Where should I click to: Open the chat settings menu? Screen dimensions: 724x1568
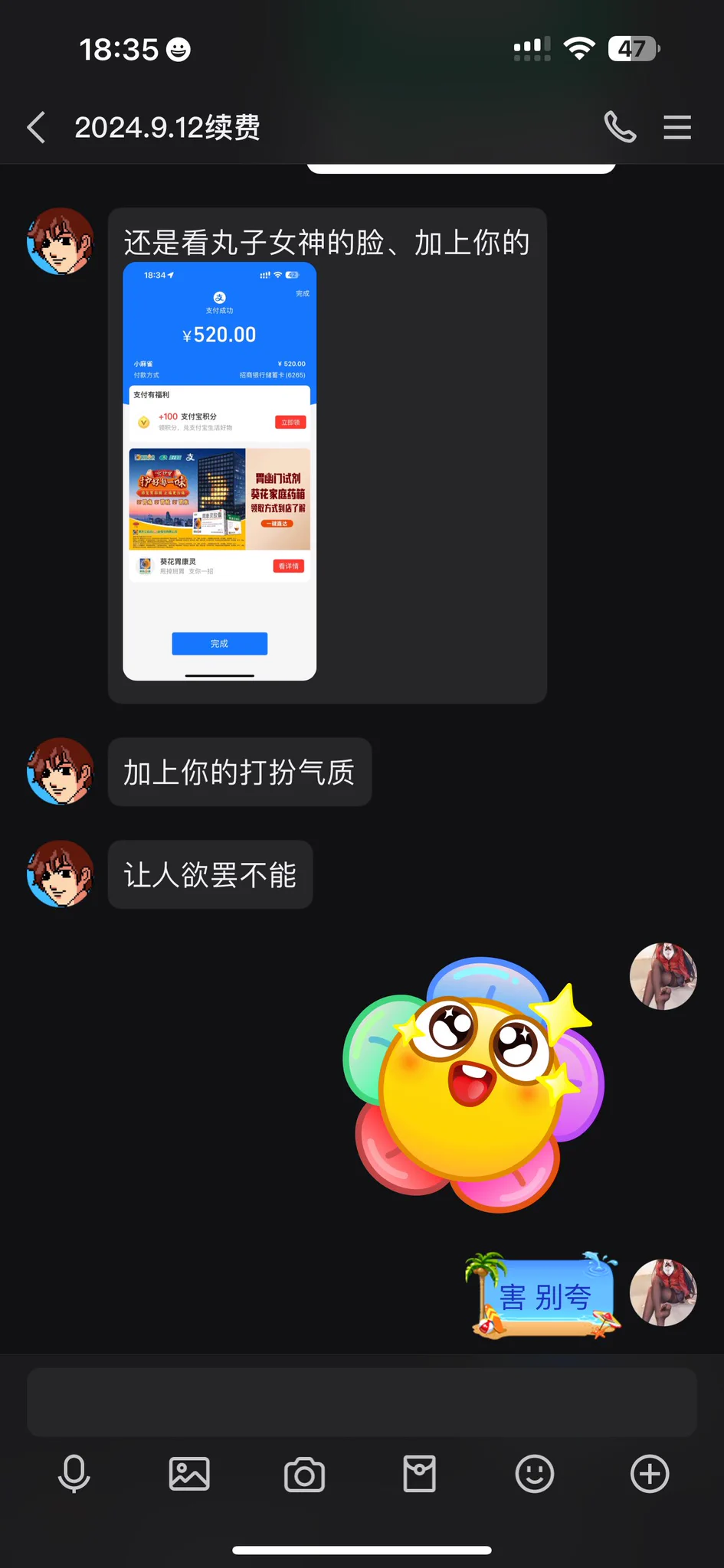pyautogui.click(x=677, y=127)
